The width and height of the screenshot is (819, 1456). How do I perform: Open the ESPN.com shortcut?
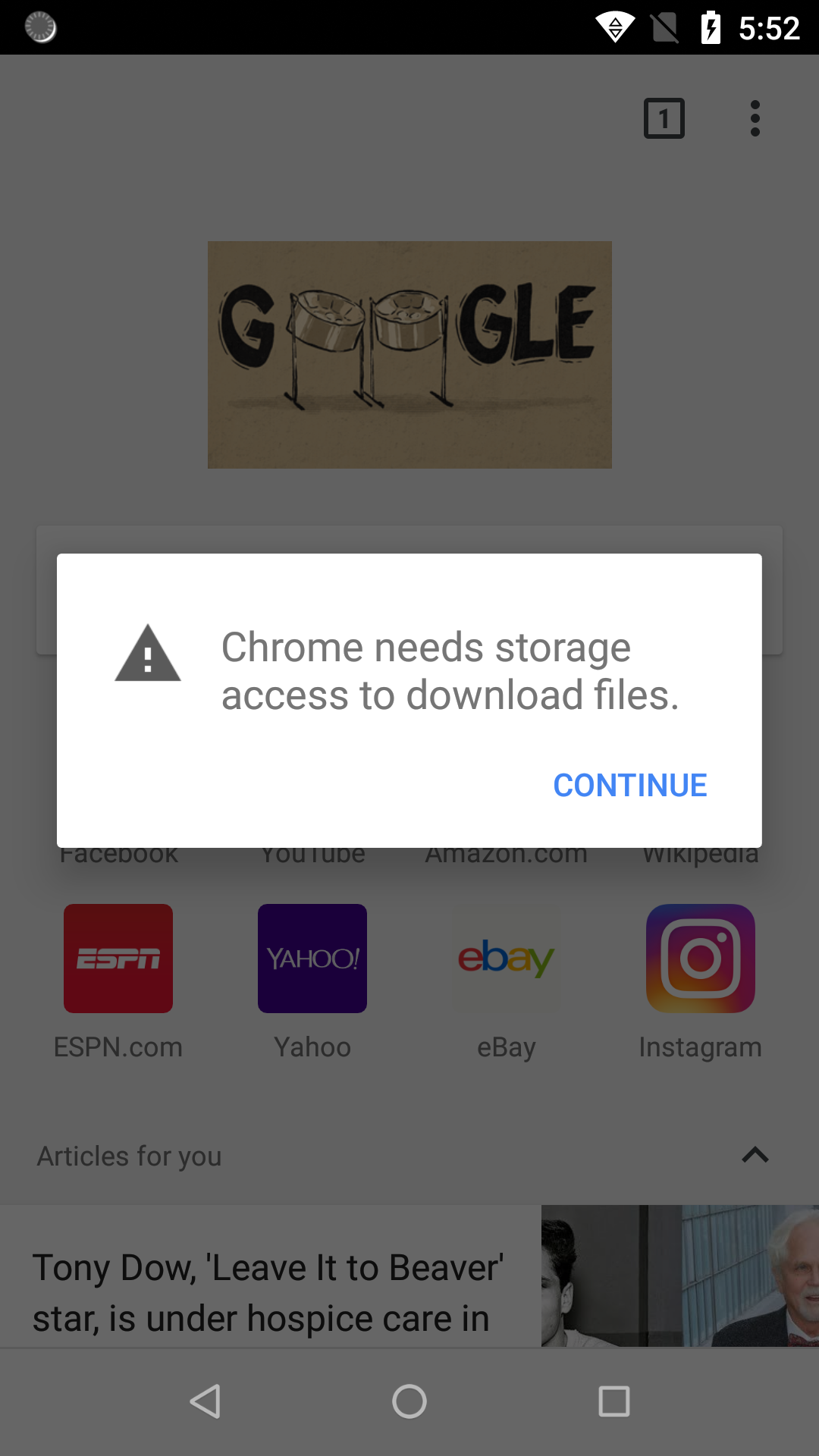click(x=118, y=959)
